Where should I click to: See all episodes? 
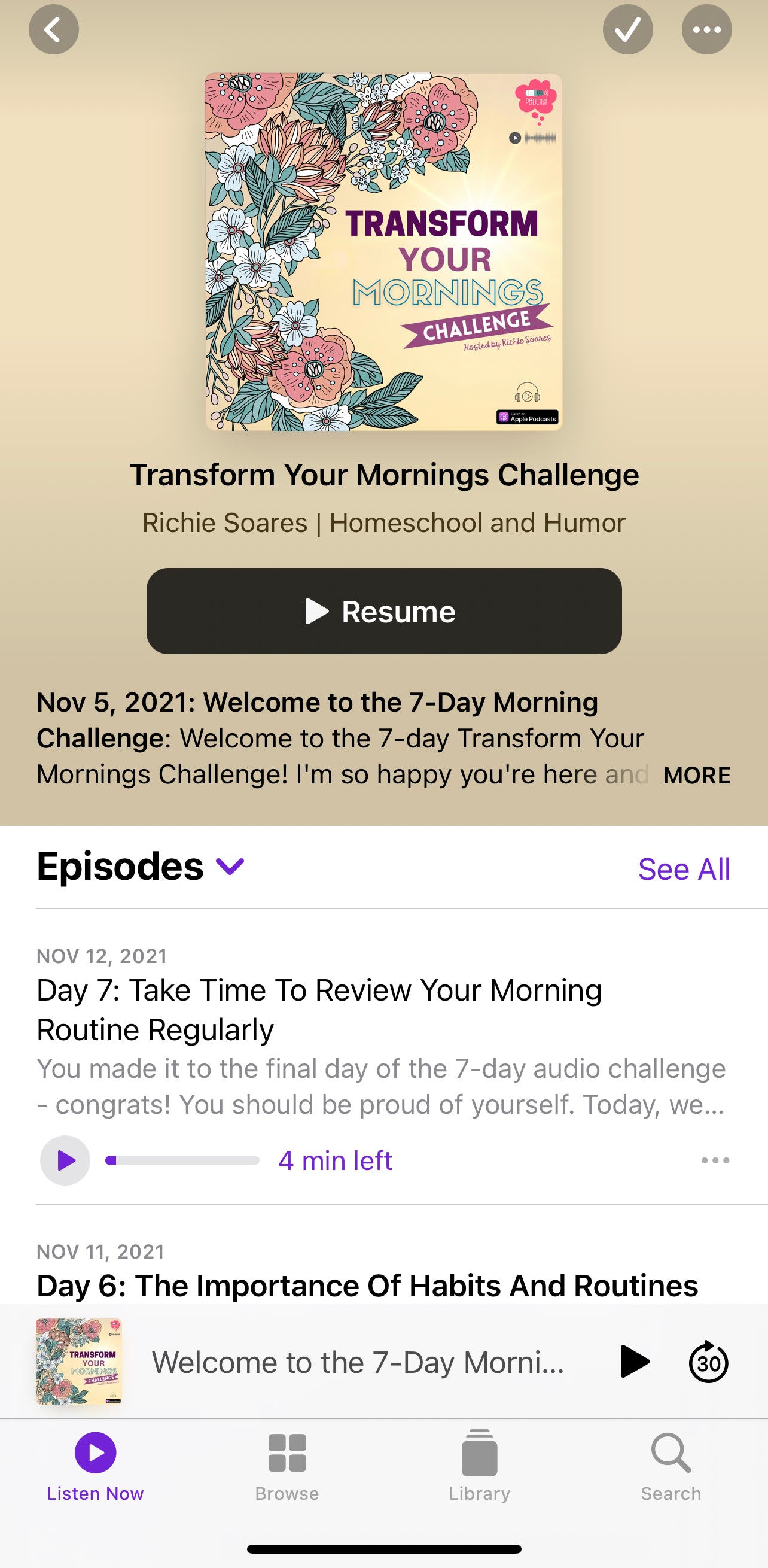pos(684,869)
